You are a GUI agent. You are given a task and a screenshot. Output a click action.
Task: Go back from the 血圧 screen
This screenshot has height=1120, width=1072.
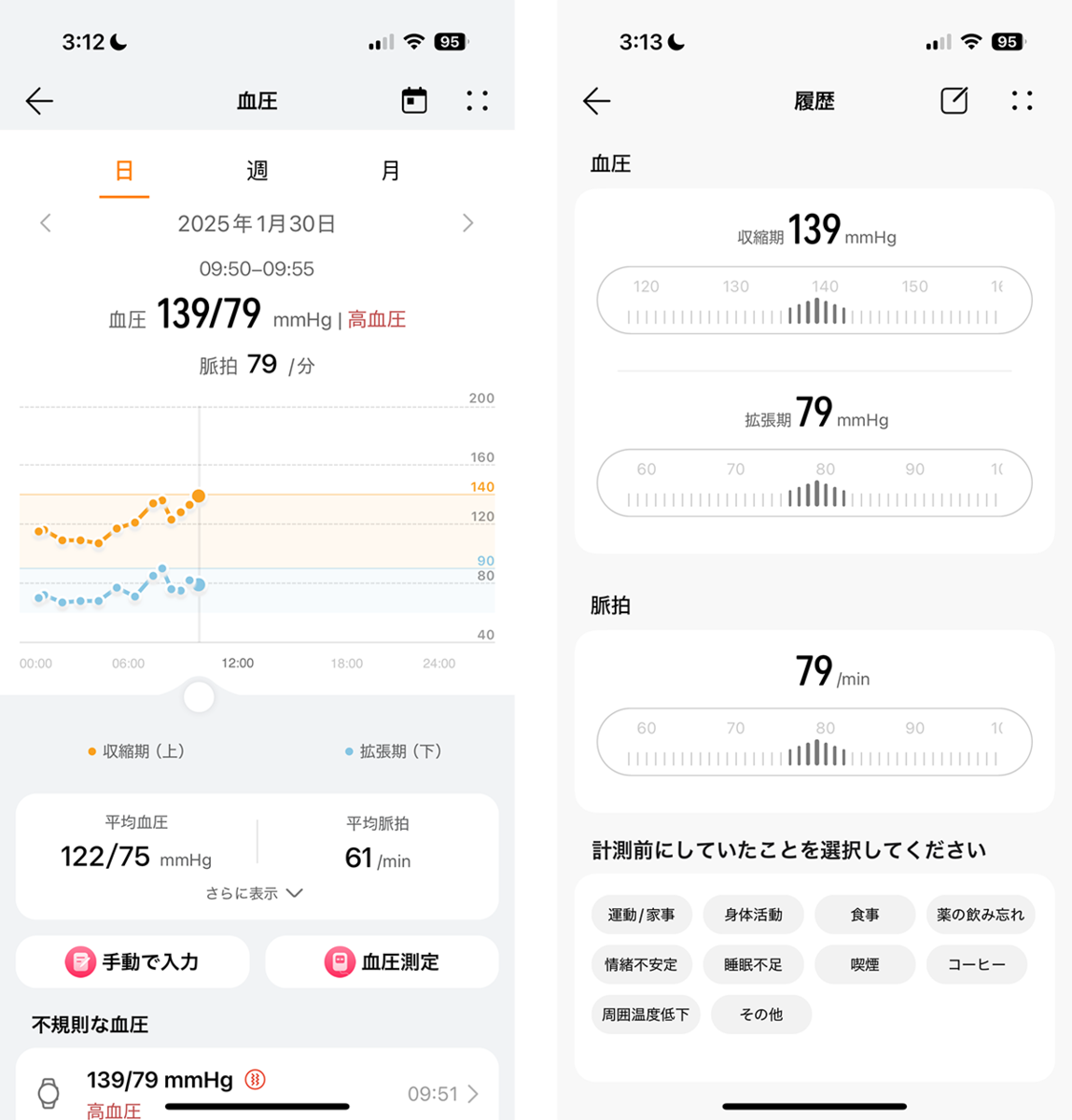[x=39, y=101]
